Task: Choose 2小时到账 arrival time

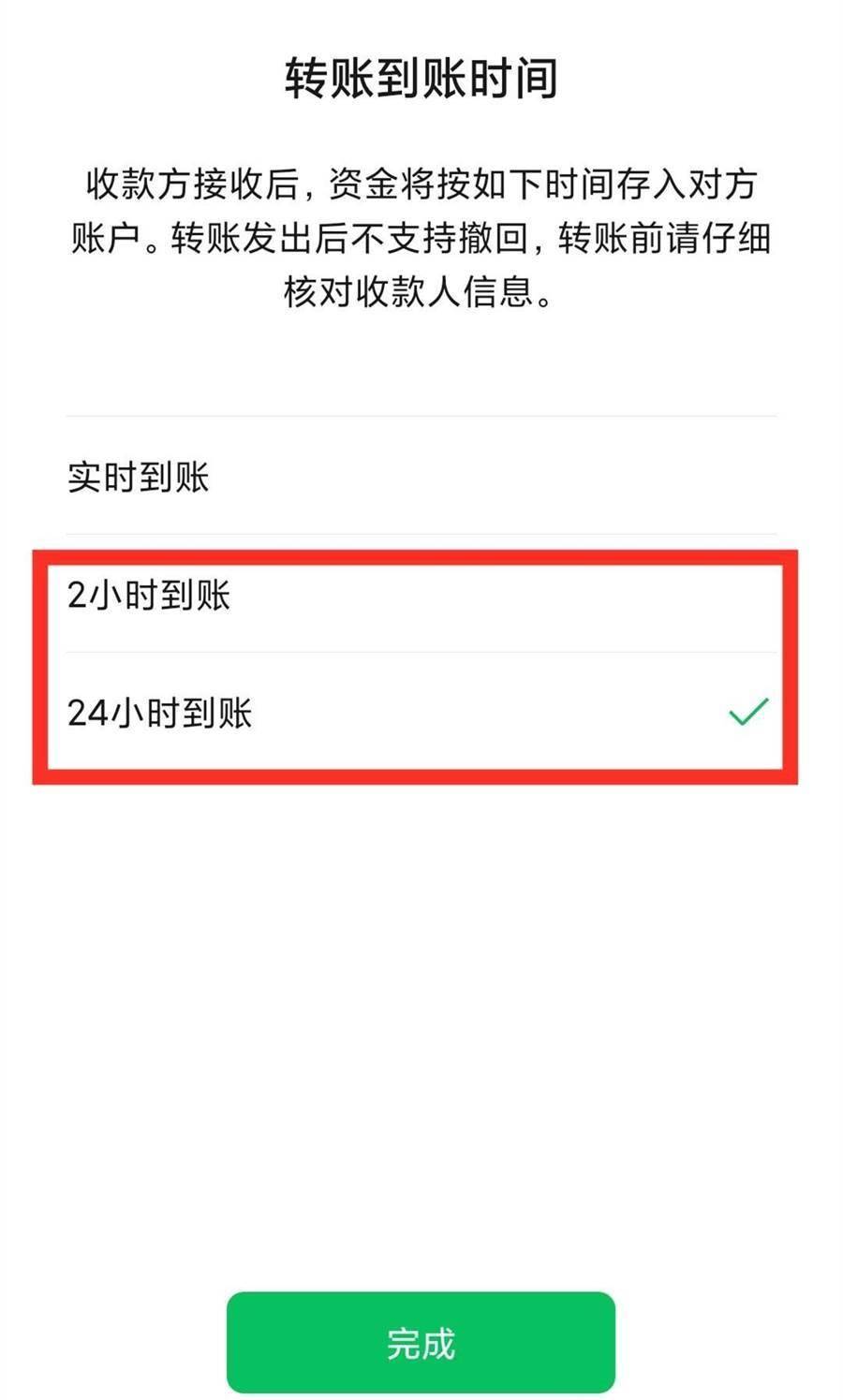Action: point(421,594)
